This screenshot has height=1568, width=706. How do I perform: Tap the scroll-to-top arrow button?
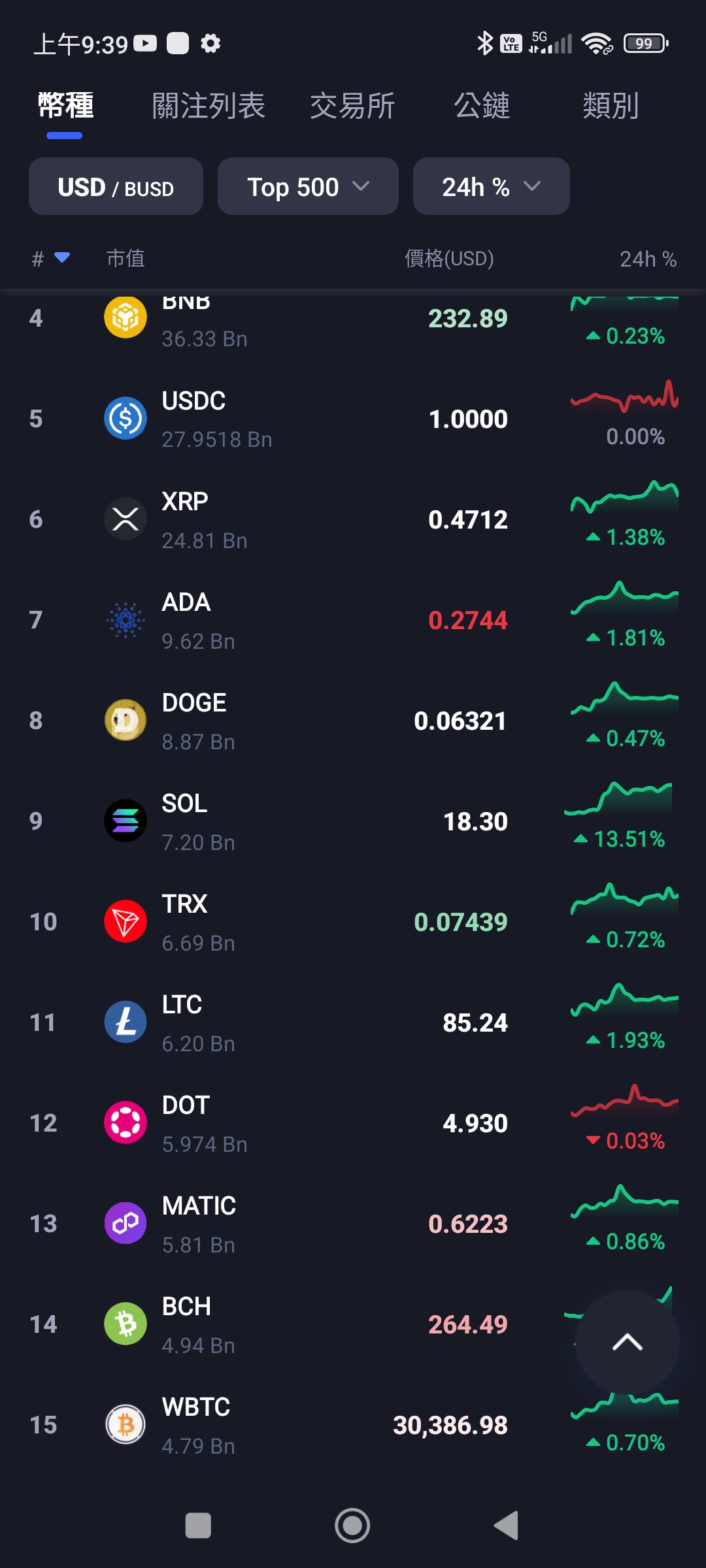coord(628,1343)
